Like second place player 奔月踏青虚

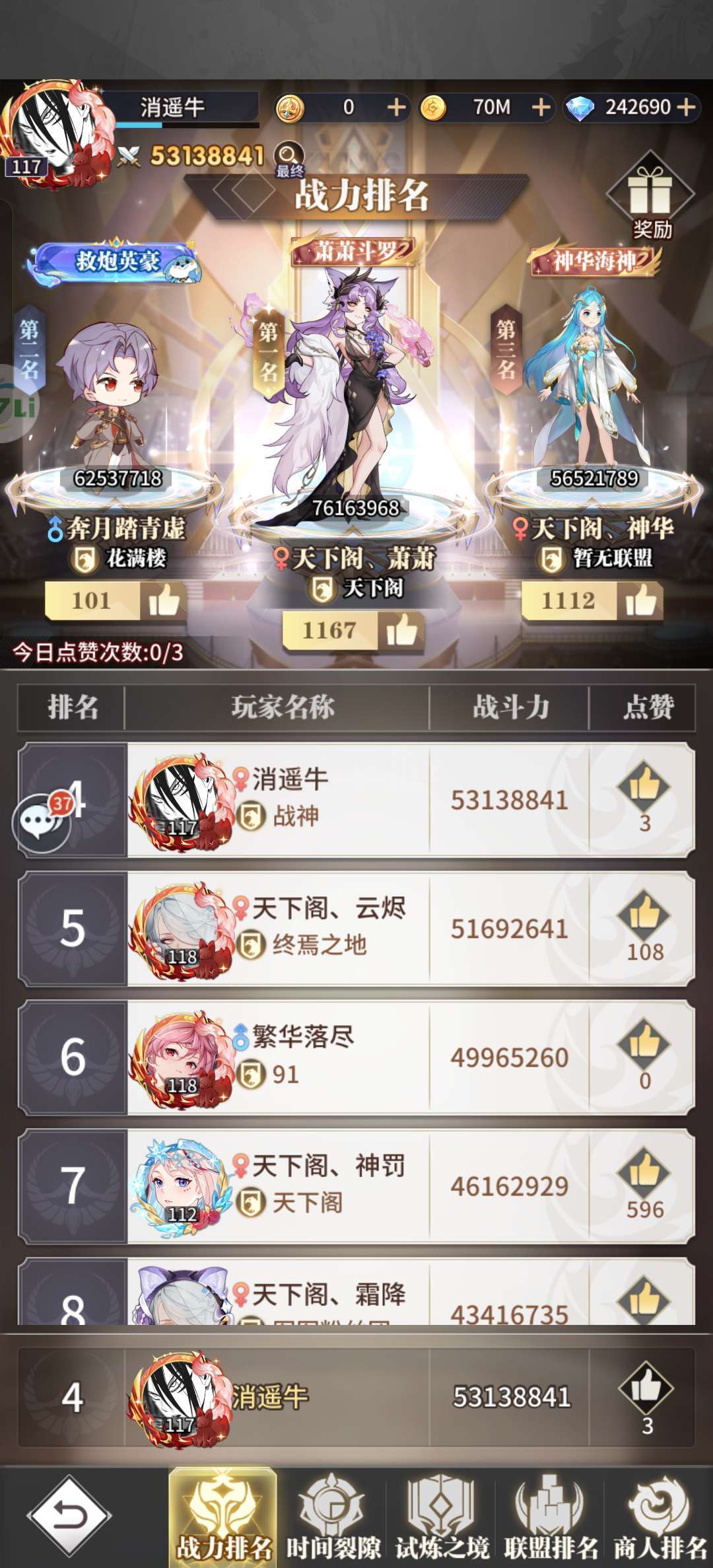[x=164, y=600]
